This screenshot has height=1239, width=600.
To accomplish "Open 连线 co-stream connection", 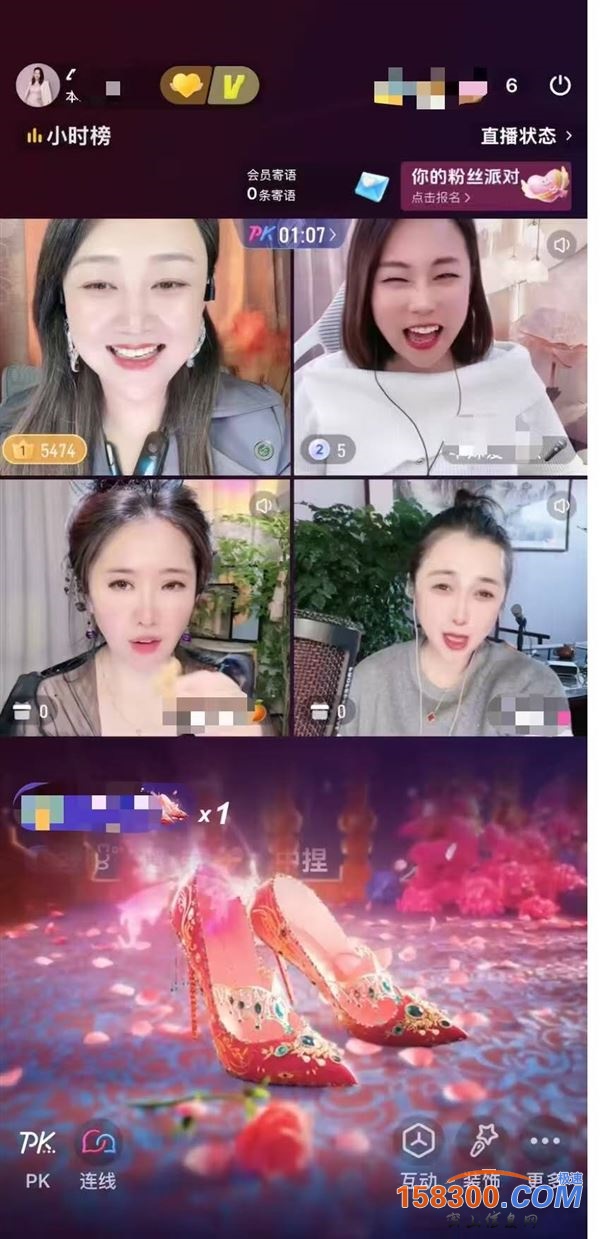I will (x=98, y=1156).
